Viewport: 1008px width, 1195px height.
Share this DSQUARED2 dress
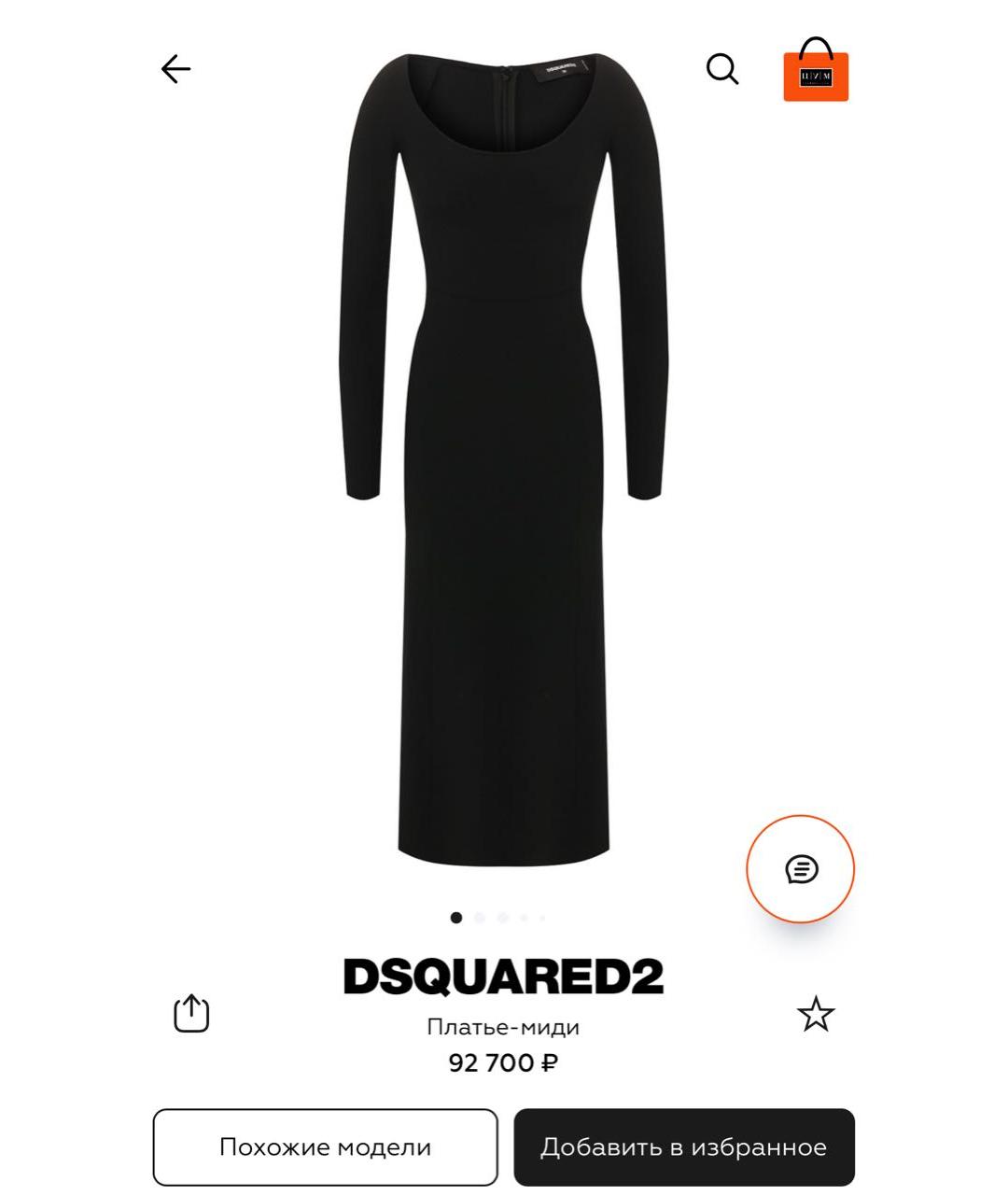click(191, 1013)
